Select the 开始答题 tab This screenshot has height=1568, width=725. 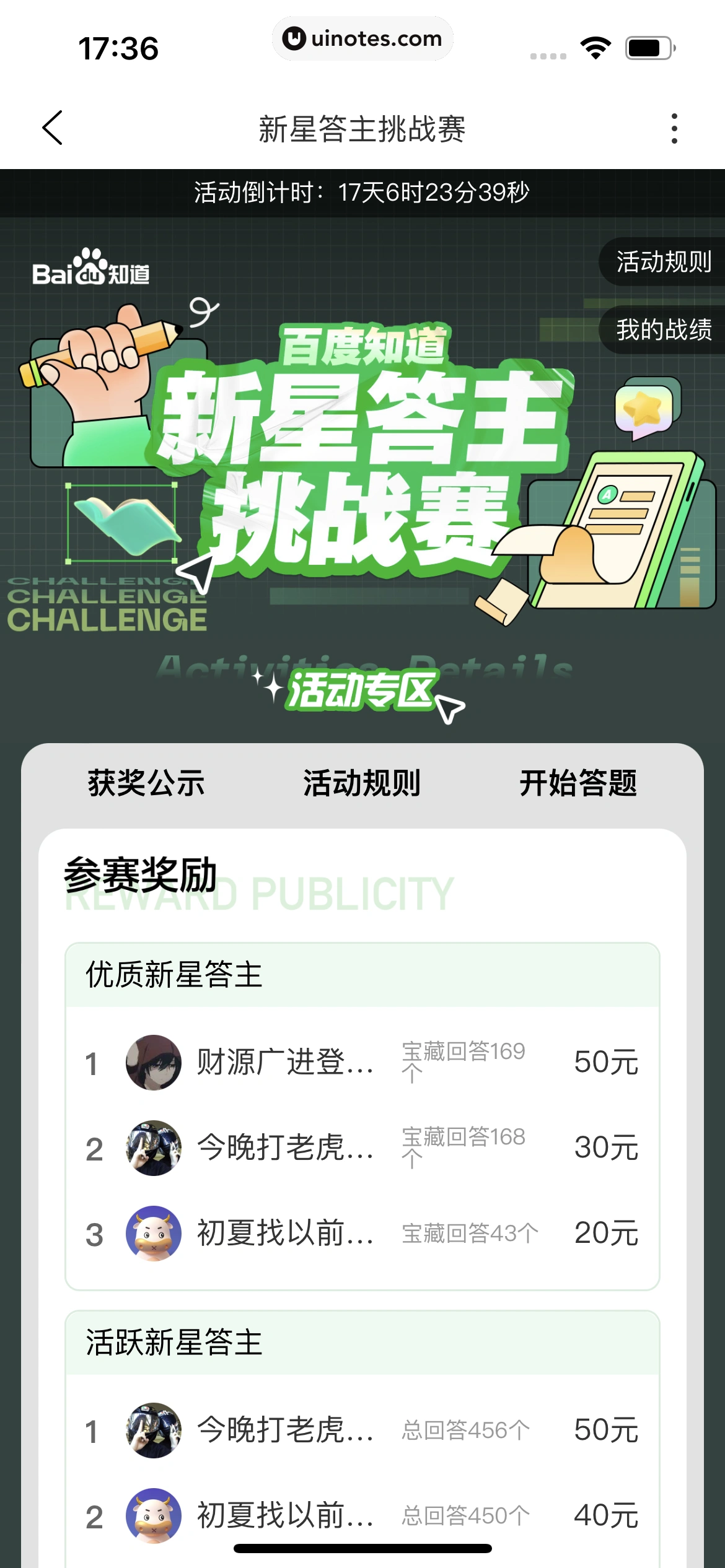tap(578, 783)
